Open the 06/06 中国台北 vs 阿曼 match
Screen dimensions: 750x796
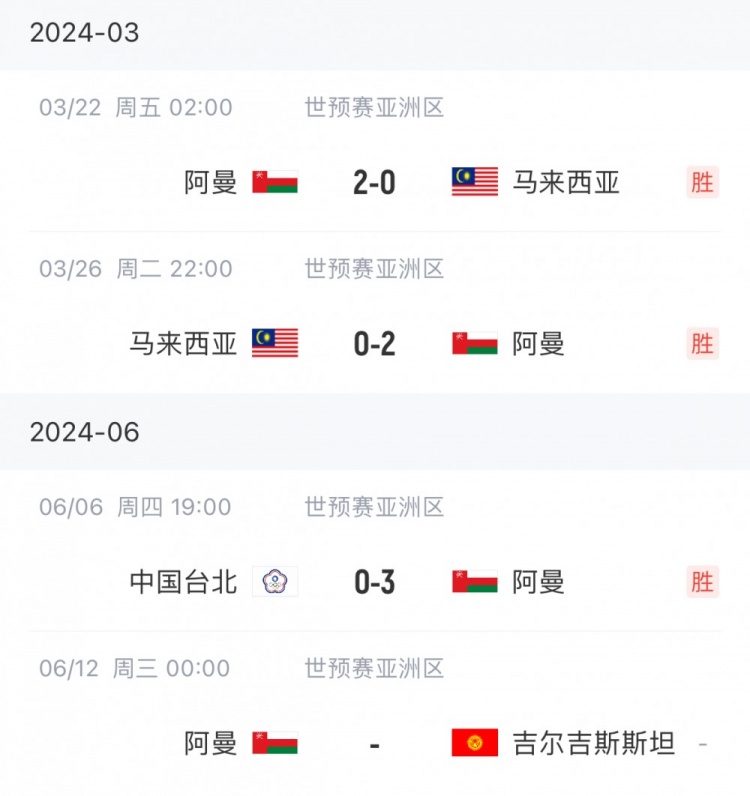tap(374, 581)
